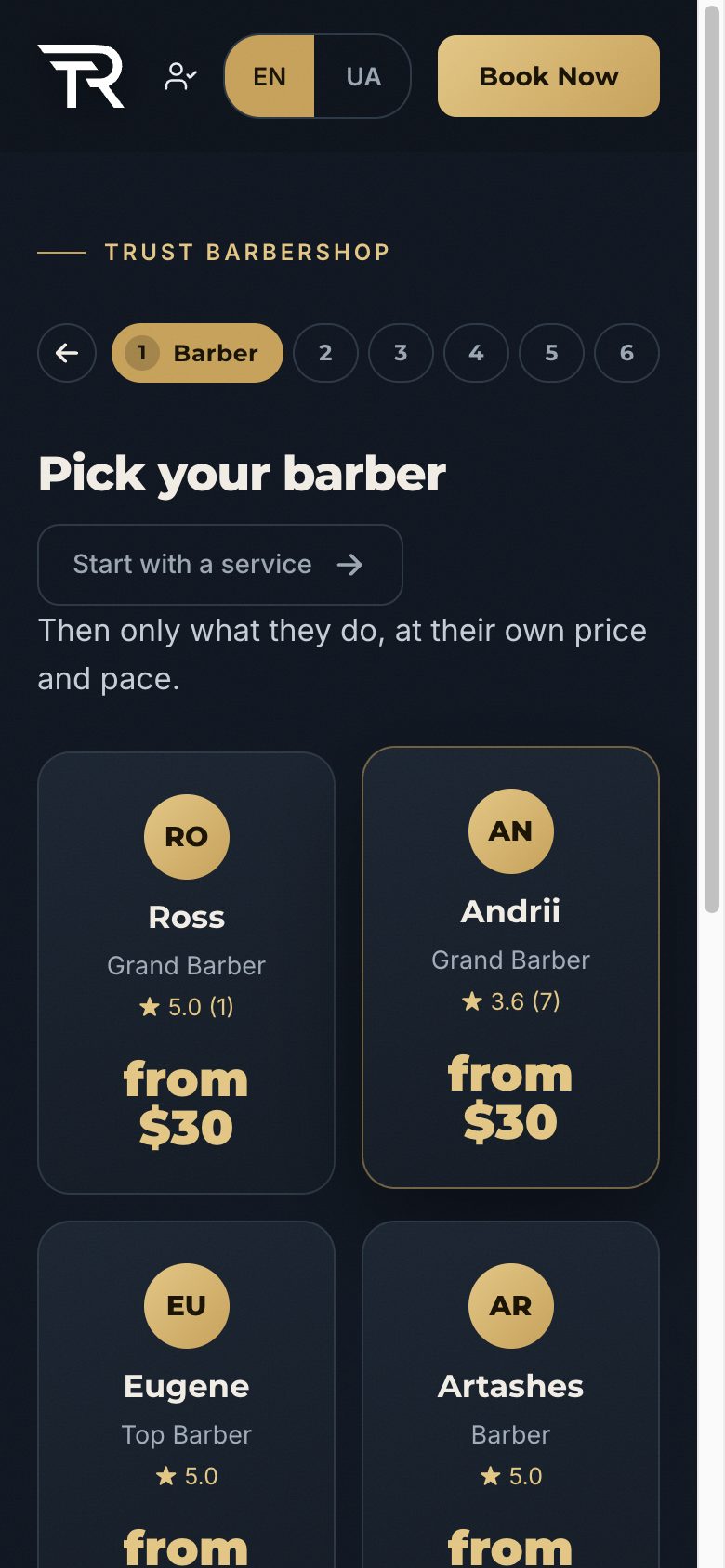725x1568 pixels.
Task: Pick barber Artashes
Action: pyautogui.click(x=510, y=1394)
